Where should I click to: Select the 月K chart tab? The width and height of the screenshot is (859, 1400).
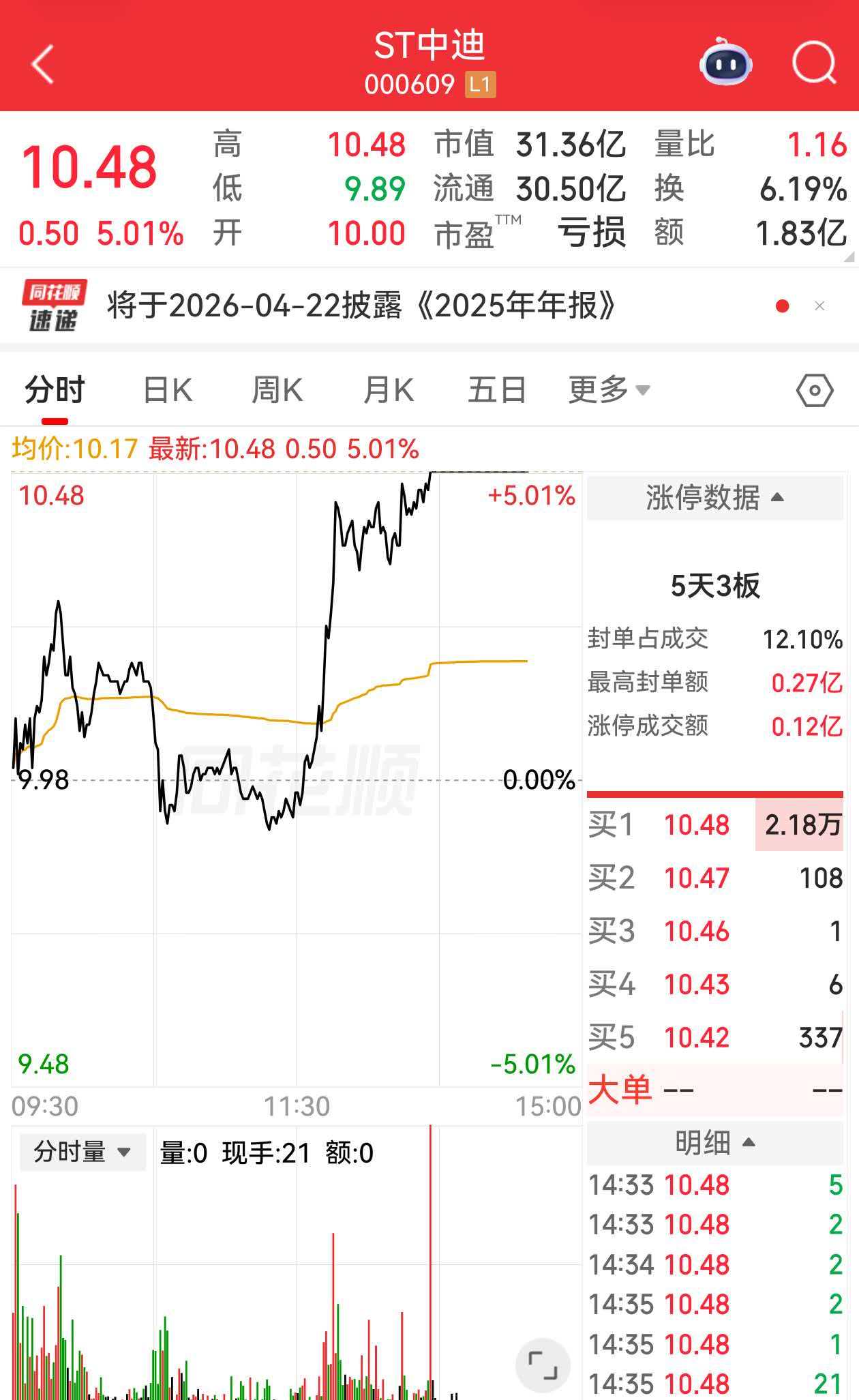(x=389, y=391)
